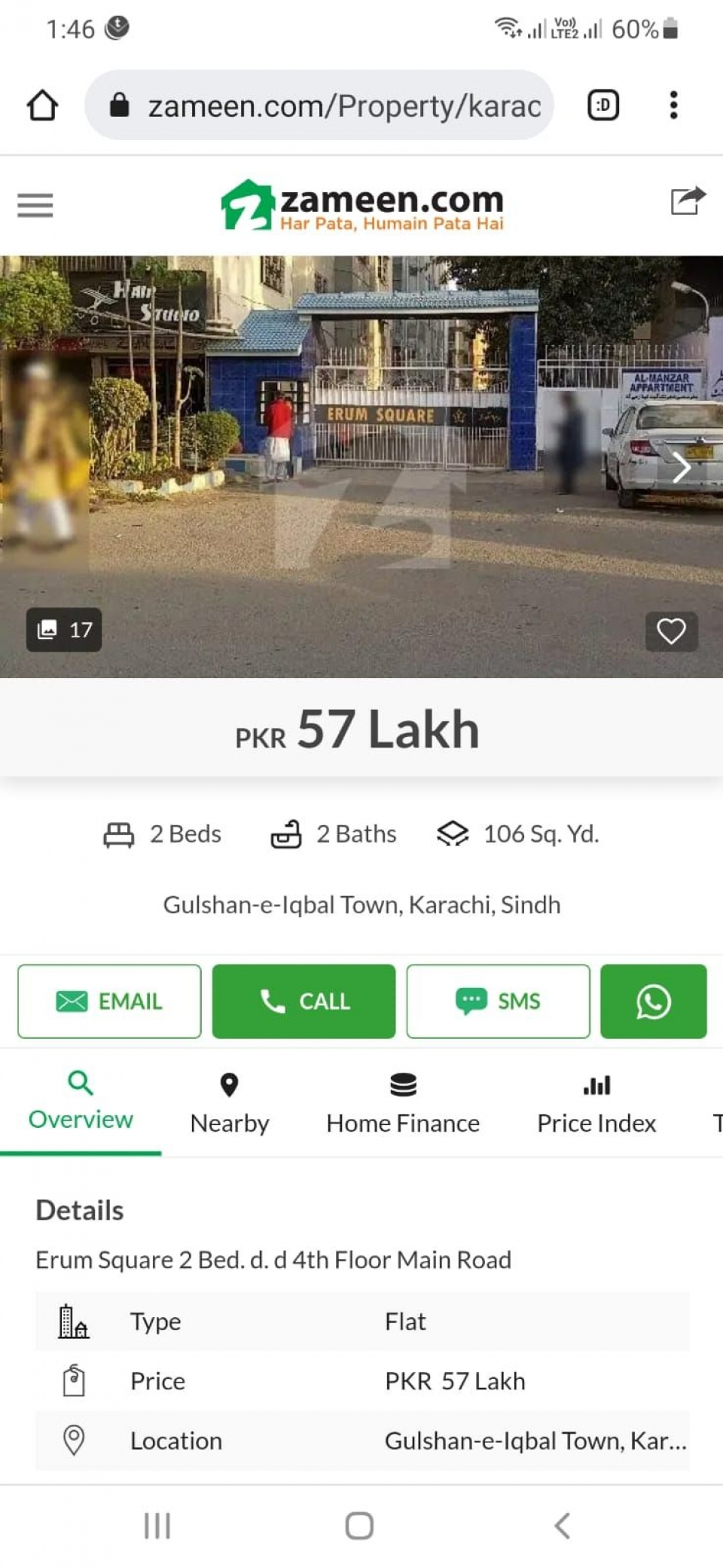Open the hamburger menu
Screen dimensions: 723x1568
click(35, 205)
